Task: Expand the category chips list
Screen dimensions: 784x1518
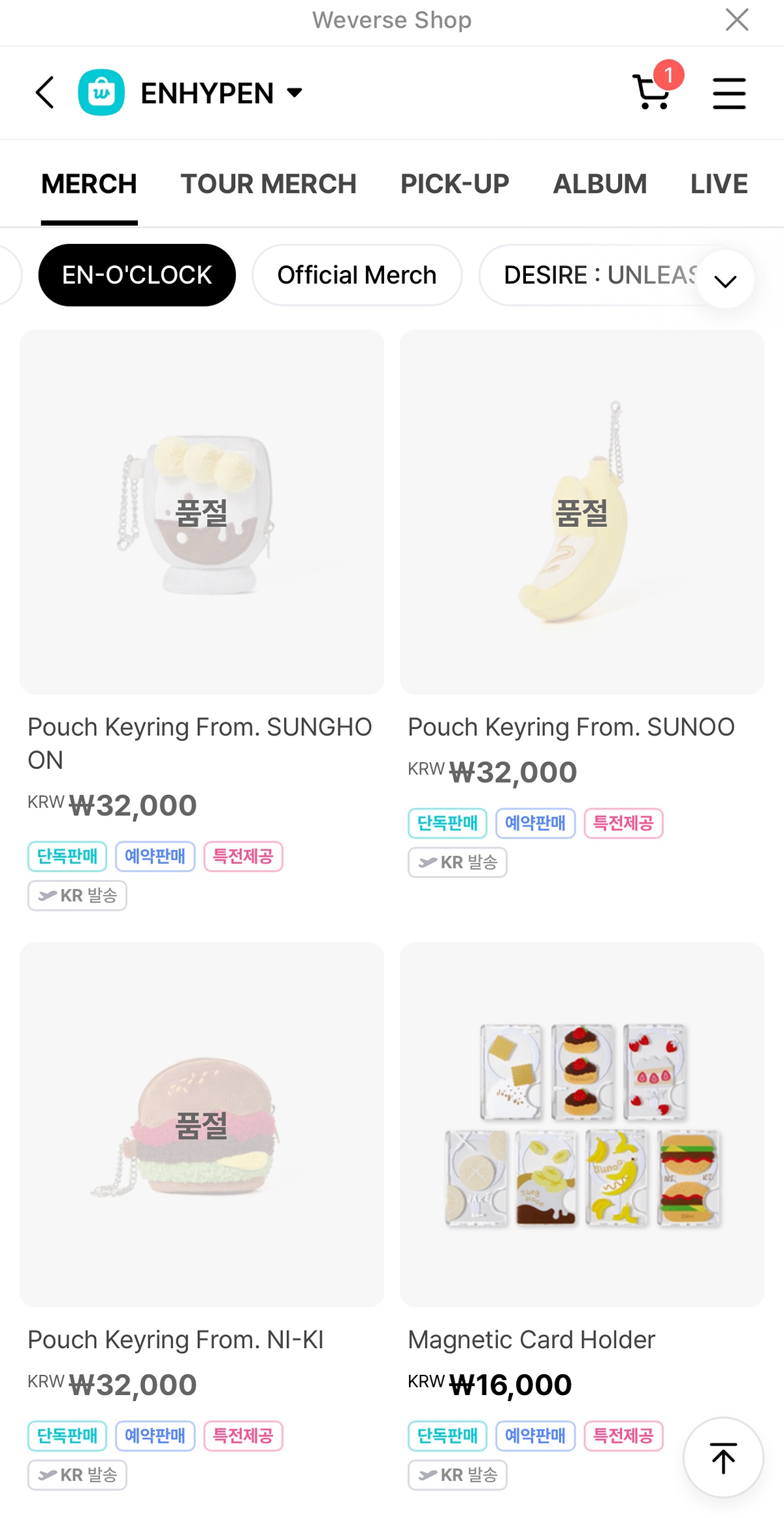Action: point(725,280)
